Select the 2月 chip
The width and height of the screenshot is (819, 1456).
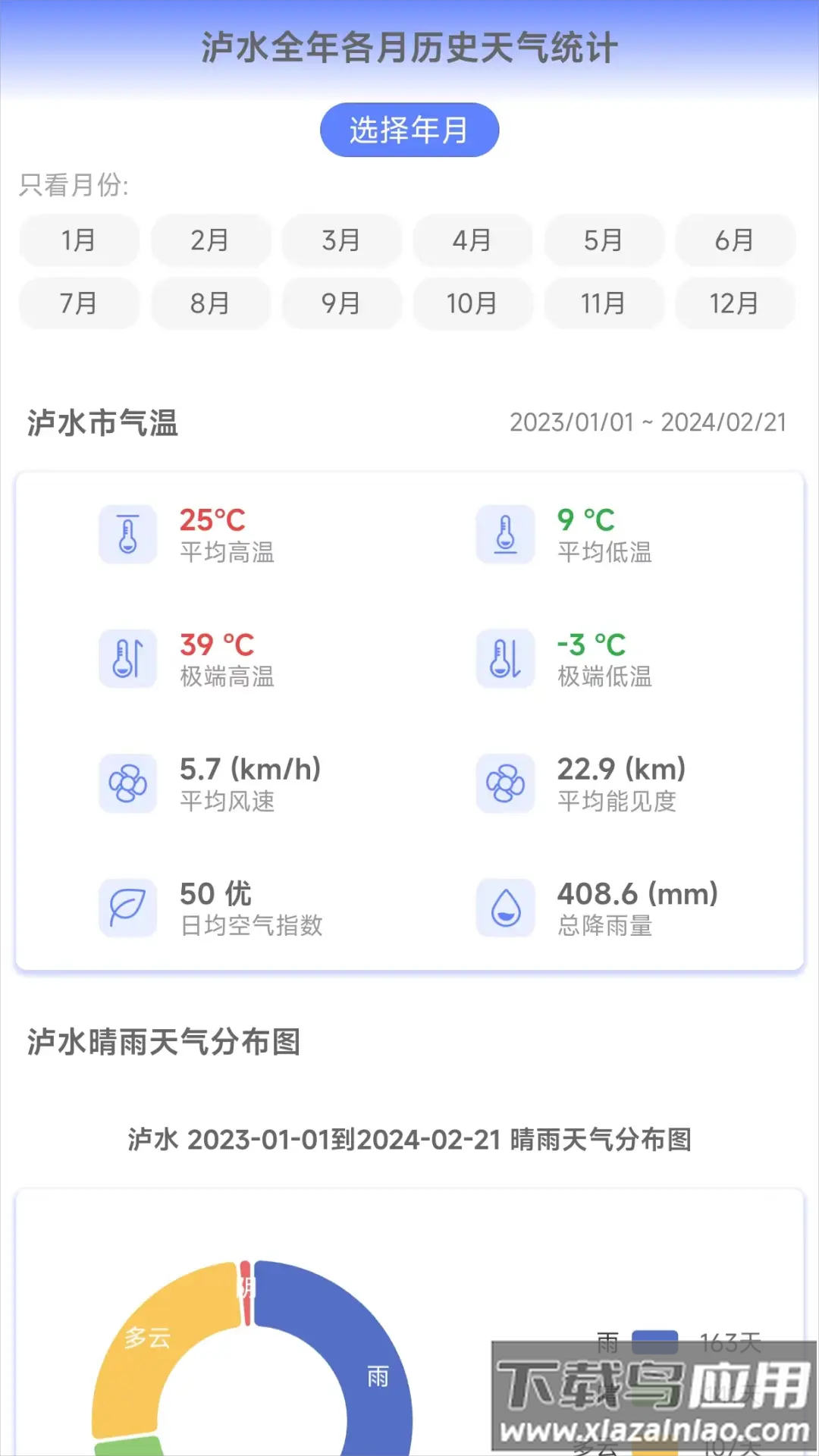point(210,240)
